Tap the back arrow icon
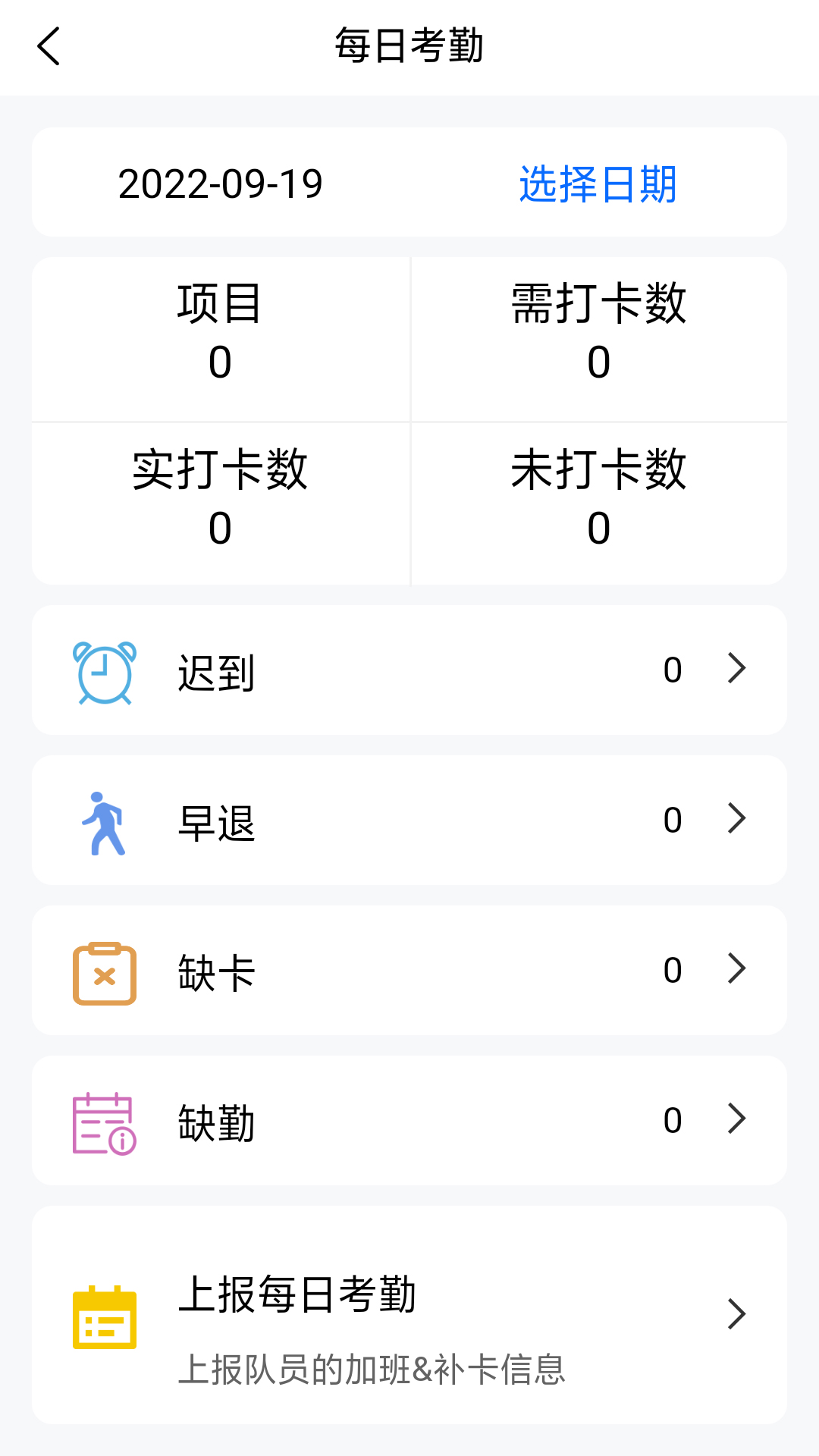This screenshot has height=1456, width=819. click(x=49, y=45)
